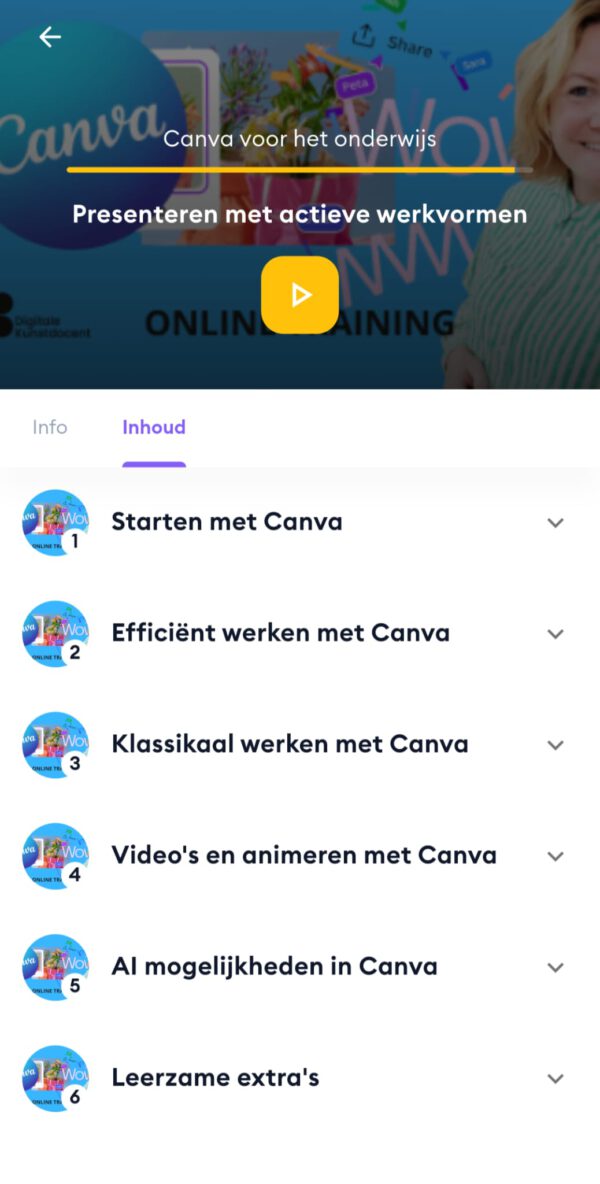Go back using the top arrow
Image resolution: width=600 pixels, height=1184 pixels.
[50, 37]
